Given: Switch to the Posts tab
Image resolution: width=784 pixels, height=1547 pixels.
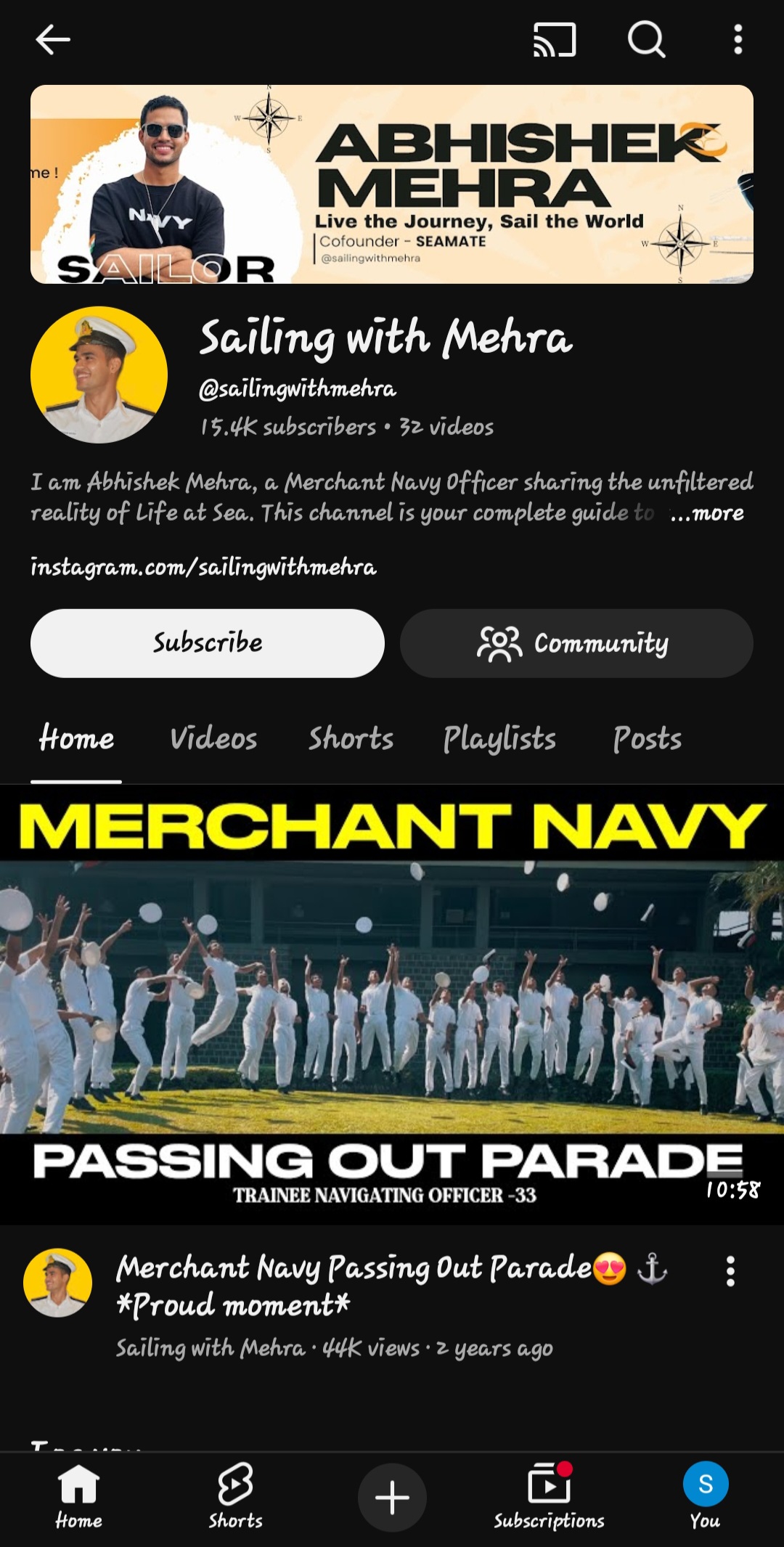Looking at the screenshot, I should (x=647, y=739).
